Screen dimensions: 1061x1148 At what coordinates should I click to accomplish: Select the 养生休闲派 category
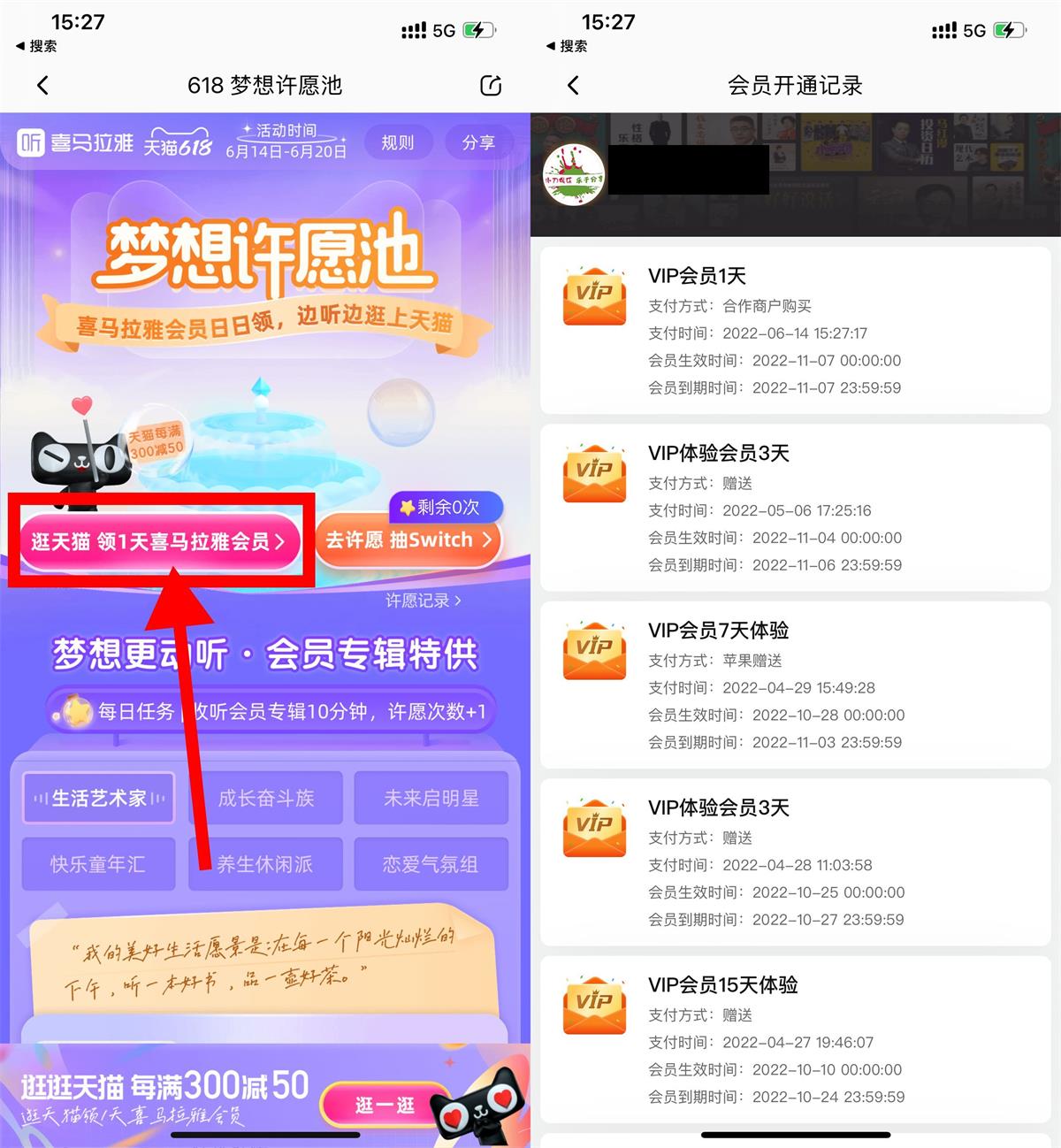click(x=265, y=864)
